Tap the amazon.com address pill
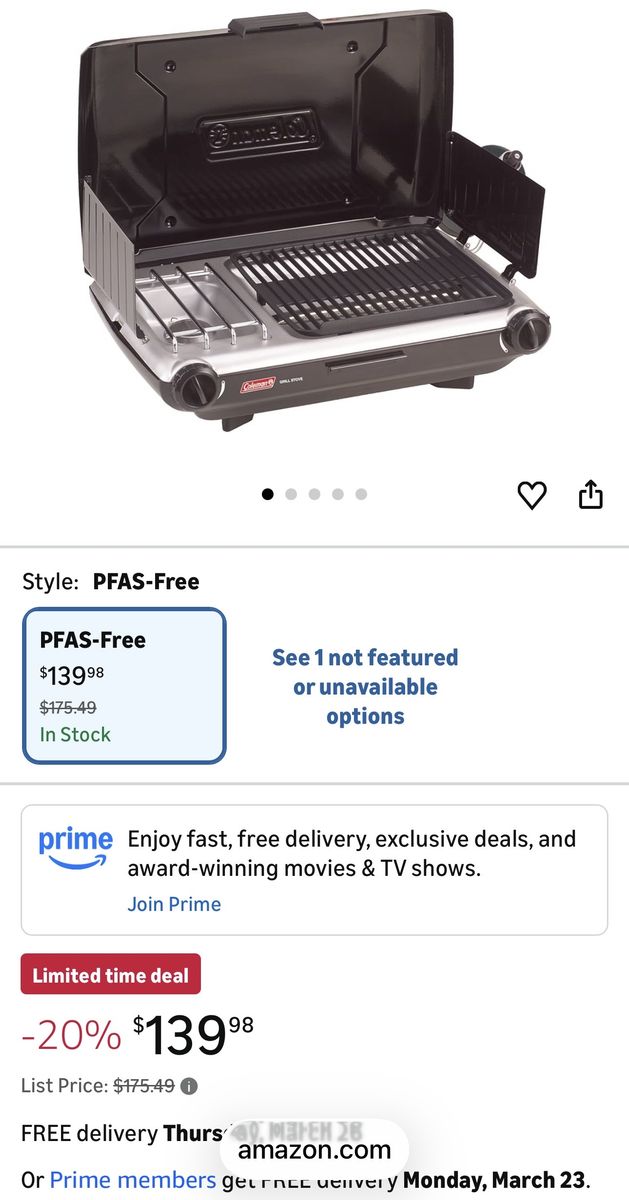 click(x=314, y=1150)
